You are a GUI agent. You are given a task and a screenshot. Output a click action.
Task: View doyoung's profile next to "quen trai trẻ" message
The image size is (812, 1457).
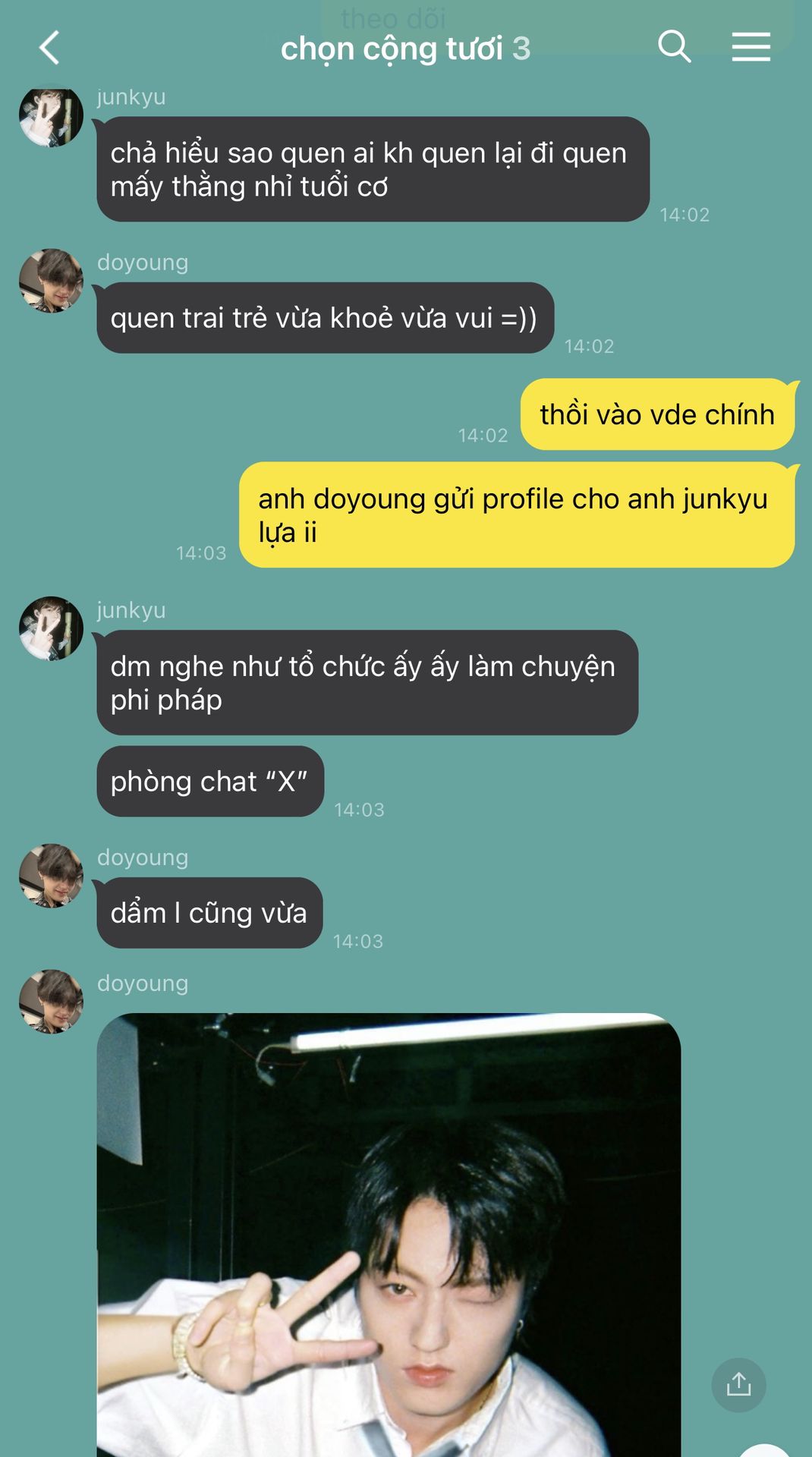[x=51, y=281]
